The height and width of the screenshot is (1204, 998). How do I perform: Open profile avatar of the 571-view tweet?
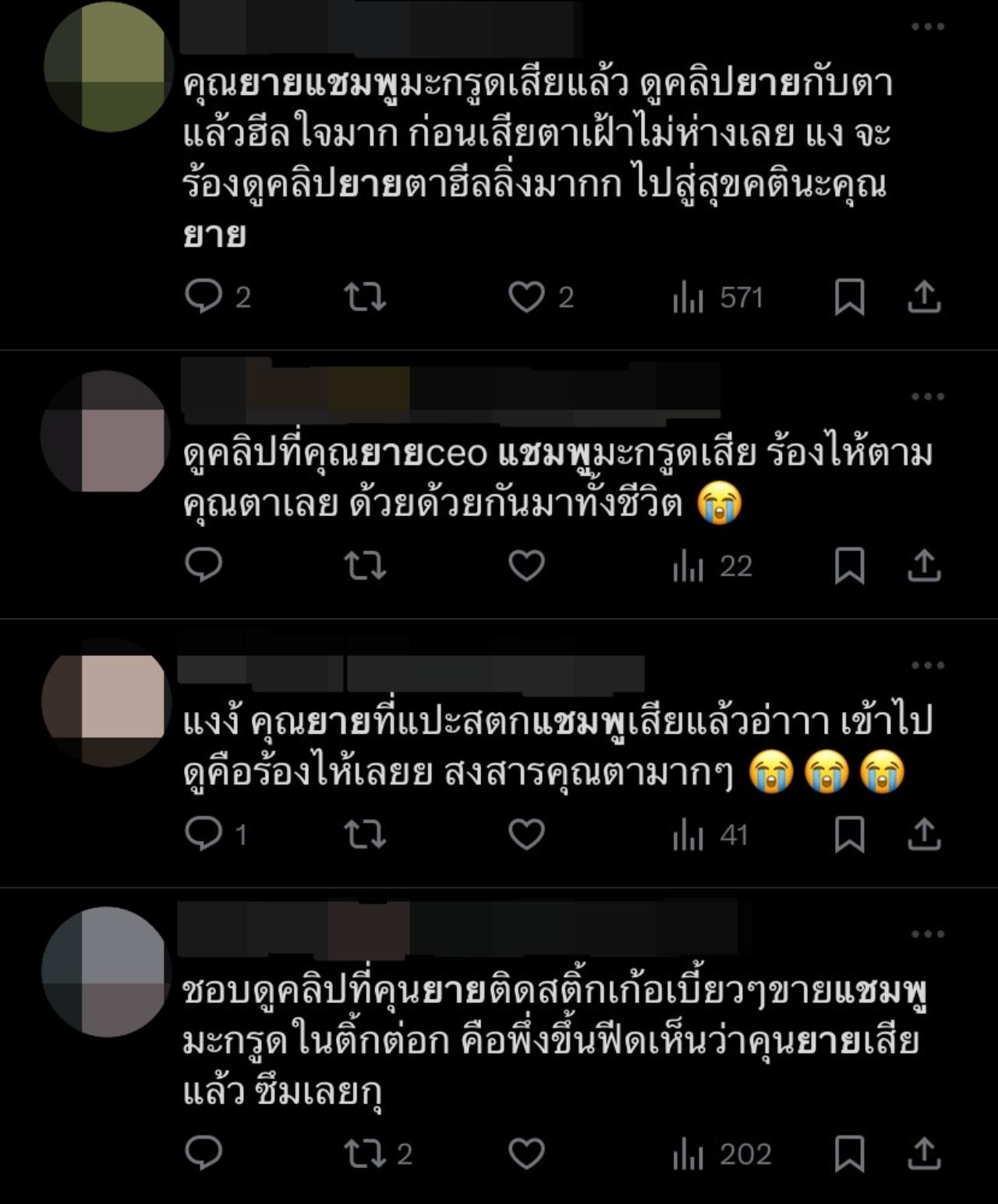[x=107, y=67]
